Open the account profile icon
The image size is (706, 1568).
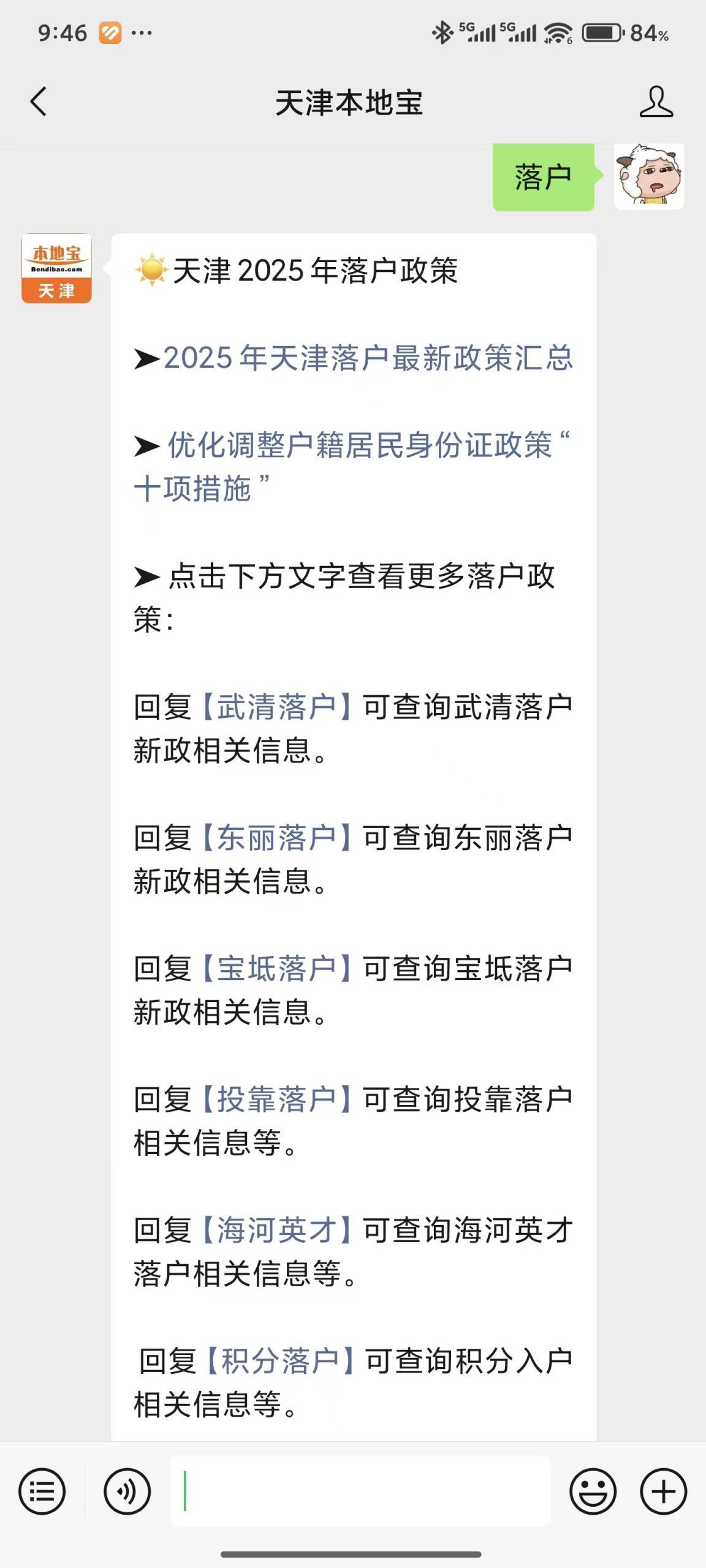(x=656, y=102)
